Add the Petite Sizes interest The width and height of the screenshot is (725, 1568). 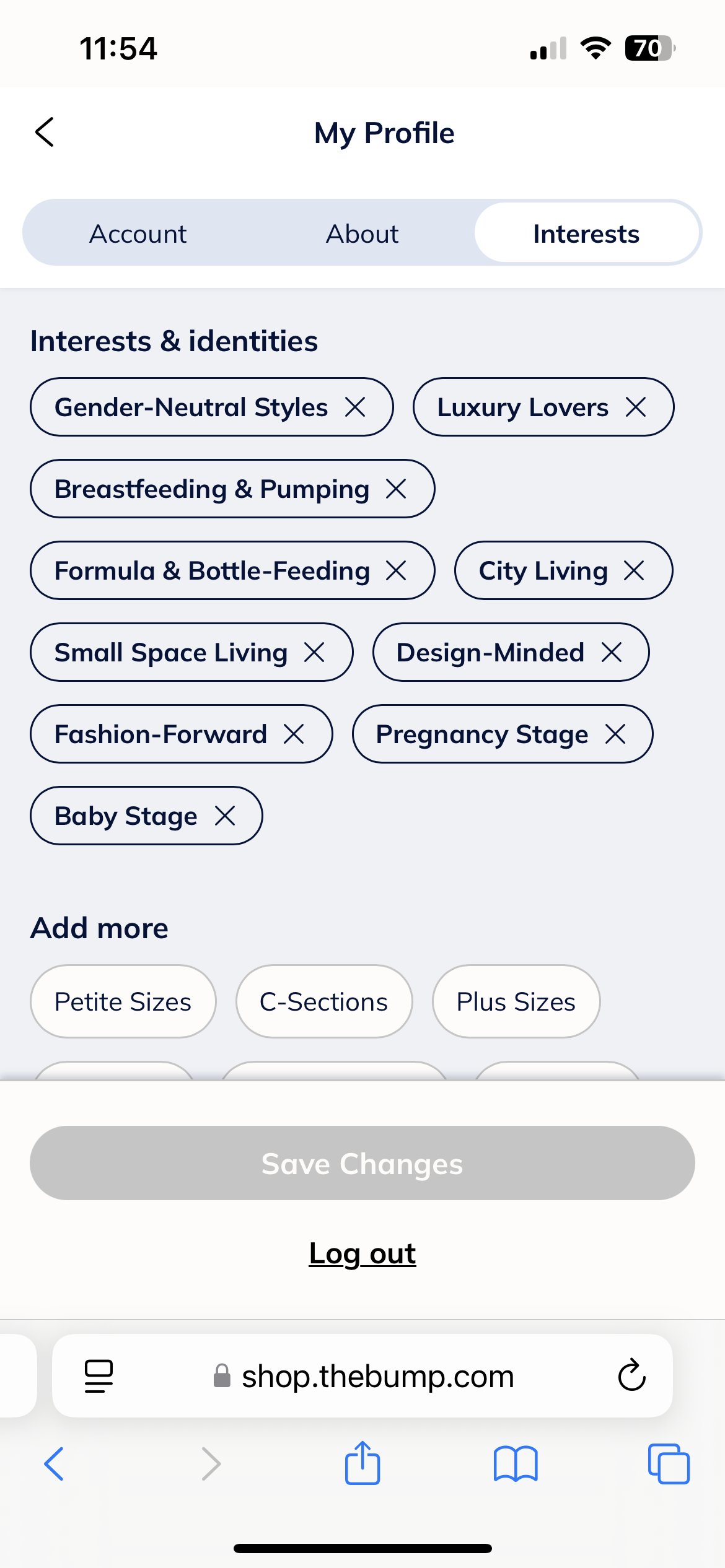pos(123,1002)
